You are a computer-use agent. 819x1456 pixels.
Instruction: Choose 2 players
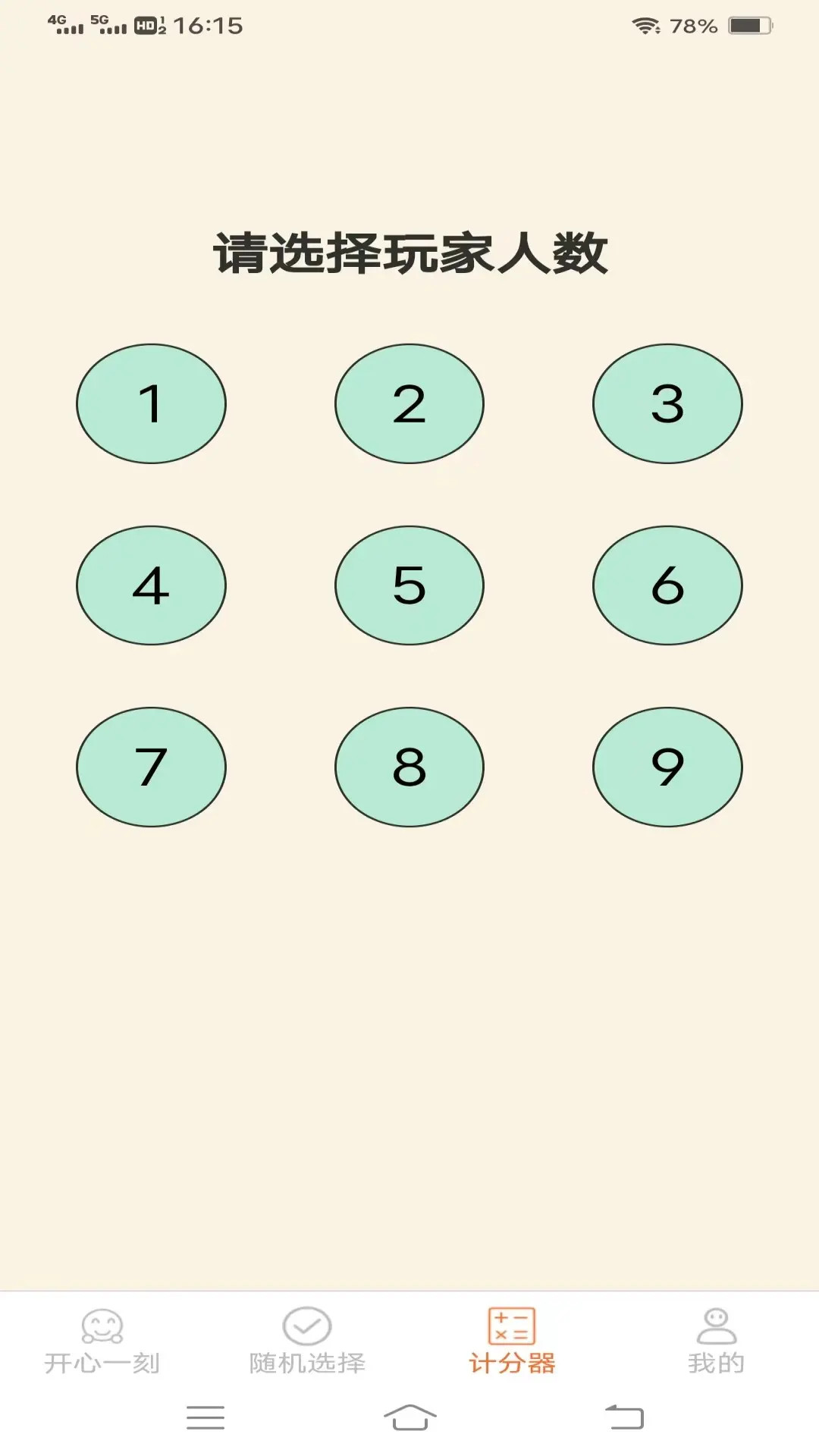tap(409, 403)
